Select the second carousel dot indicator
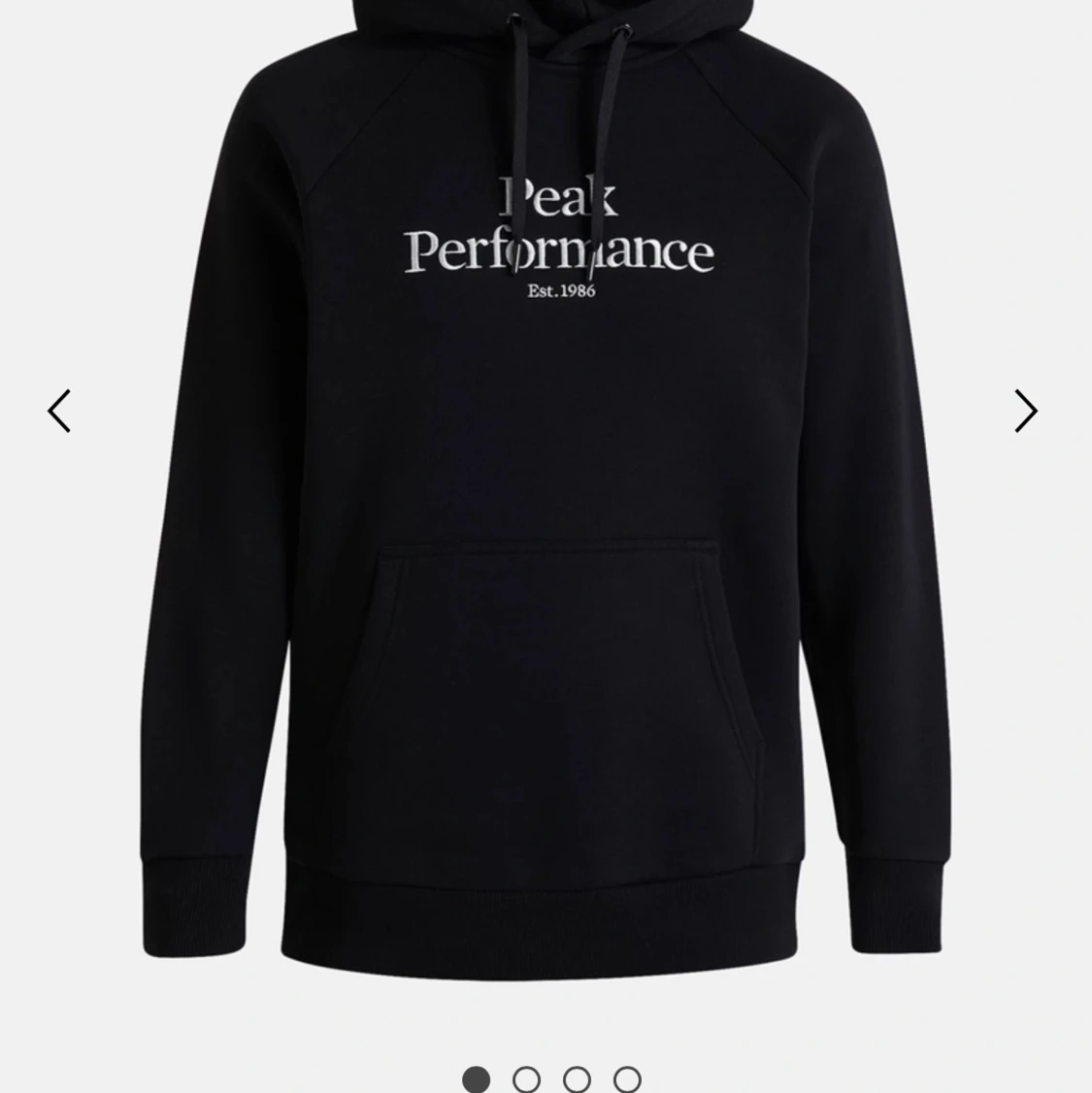Image resolution: width=1092 pixels, height=1093 pixels. coord(526,1078)
